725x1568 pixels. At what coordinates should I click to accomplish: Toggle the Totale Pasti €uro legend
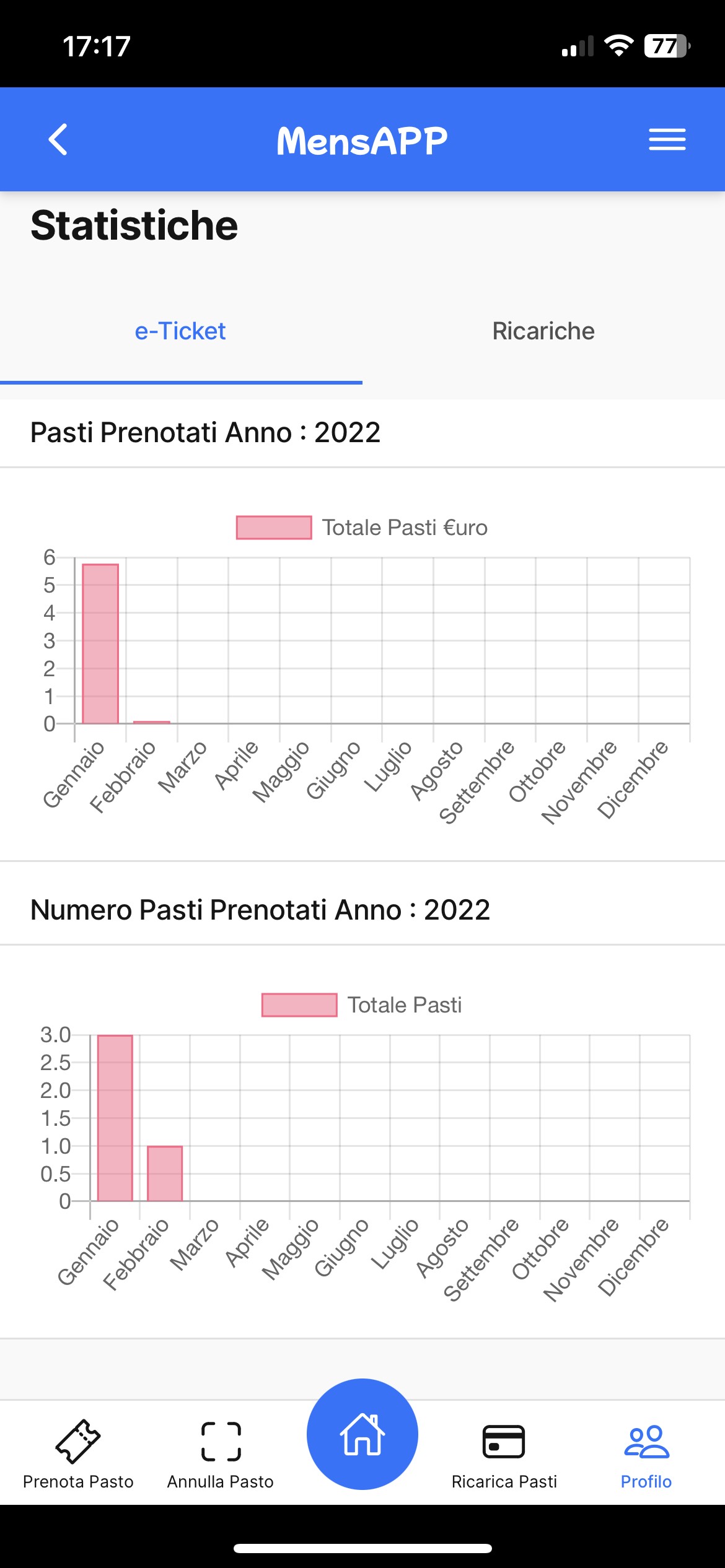click(x=362, y=528)
